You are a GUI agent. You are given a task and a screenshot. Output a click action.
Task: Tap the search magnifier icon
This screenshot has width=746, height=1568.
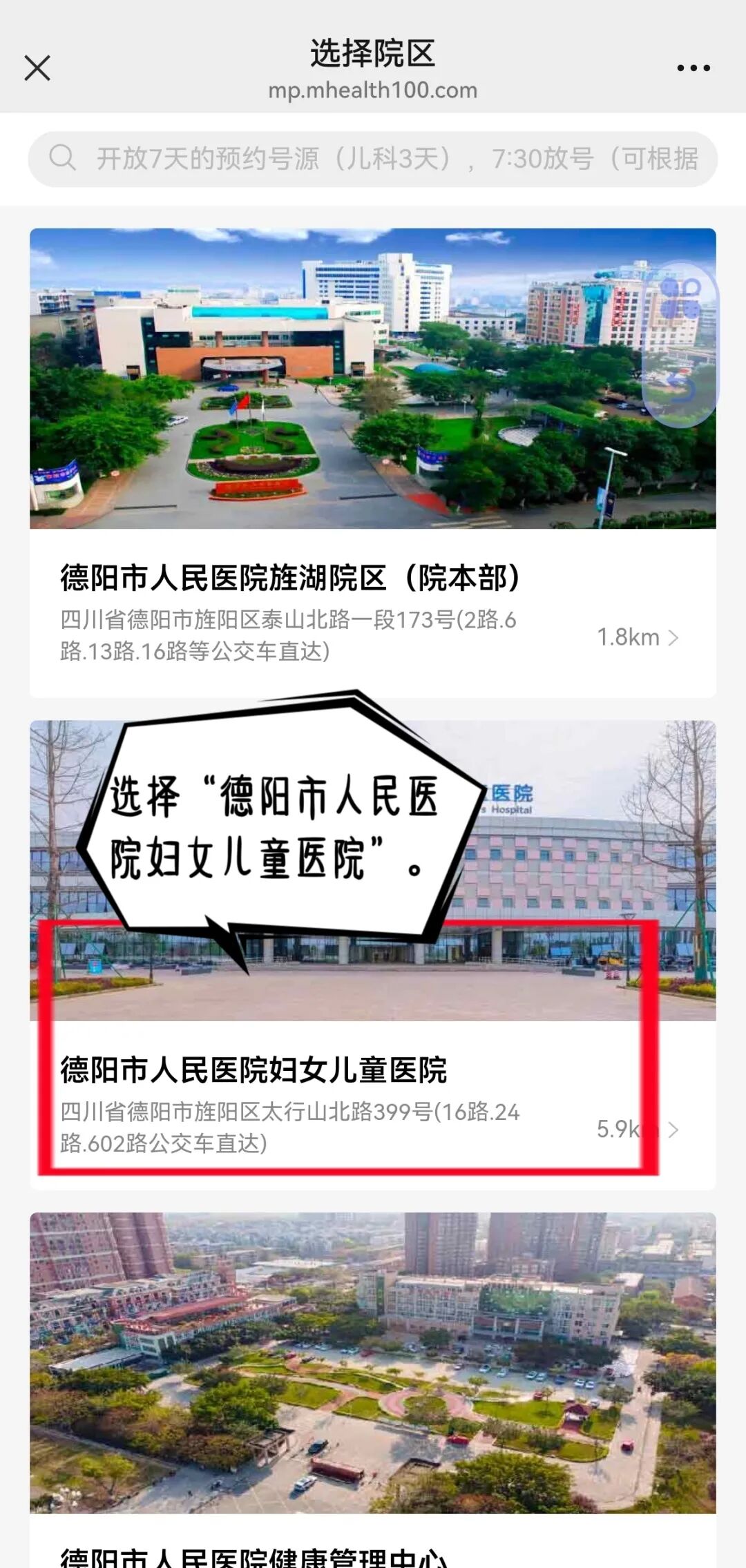(63, 158)
